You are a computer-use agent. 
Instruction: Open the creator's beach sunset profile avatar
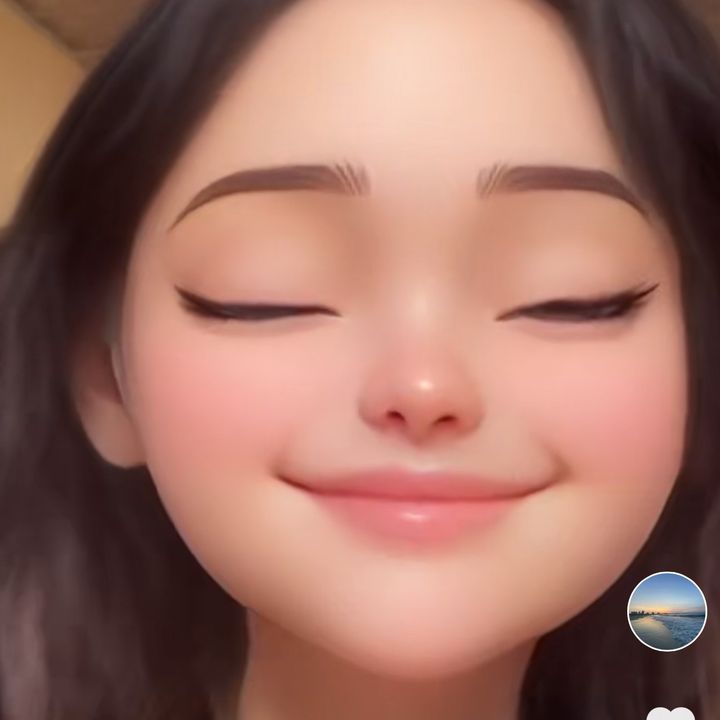[x=667, y=611]
